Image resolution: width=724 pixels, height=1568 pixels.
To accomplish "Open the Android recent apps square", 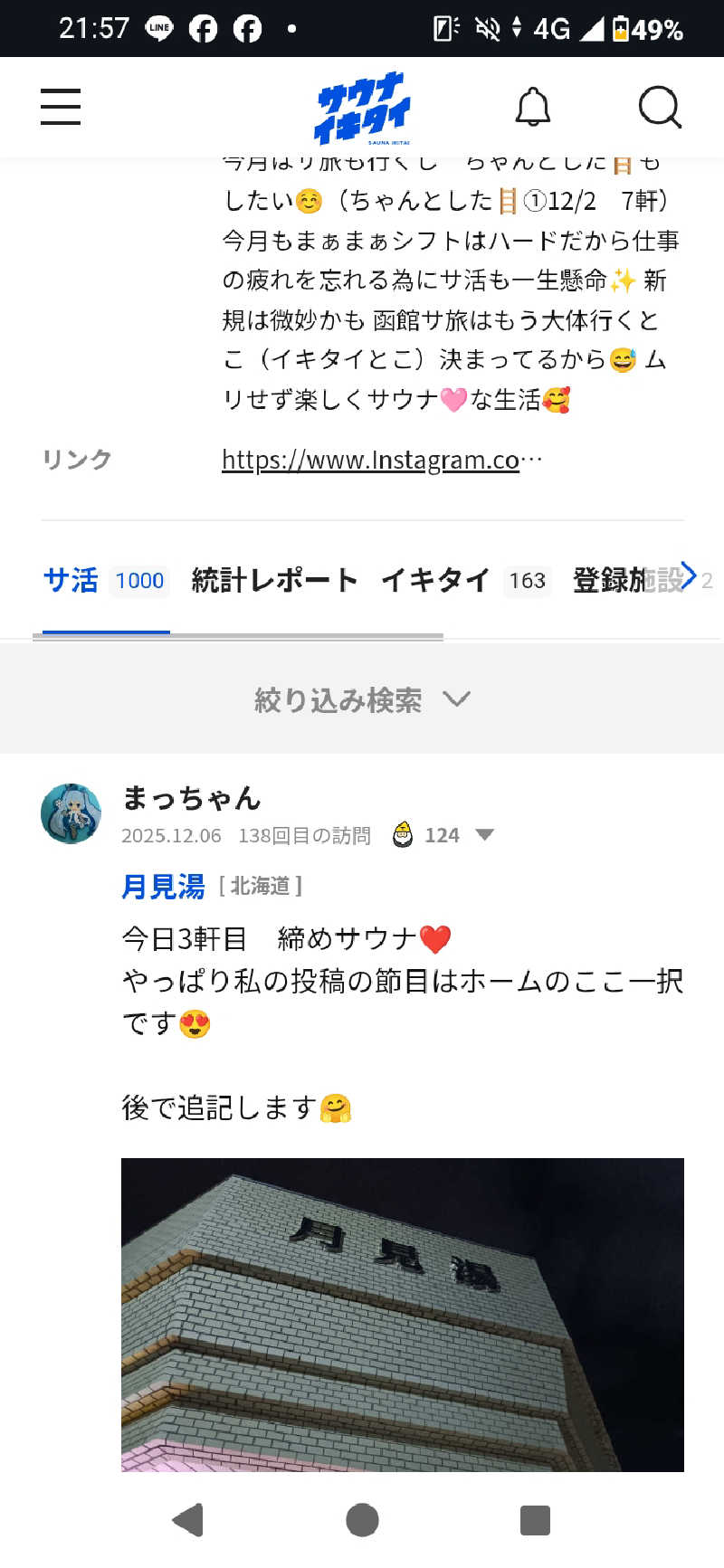I will [x=536, y=1520].
